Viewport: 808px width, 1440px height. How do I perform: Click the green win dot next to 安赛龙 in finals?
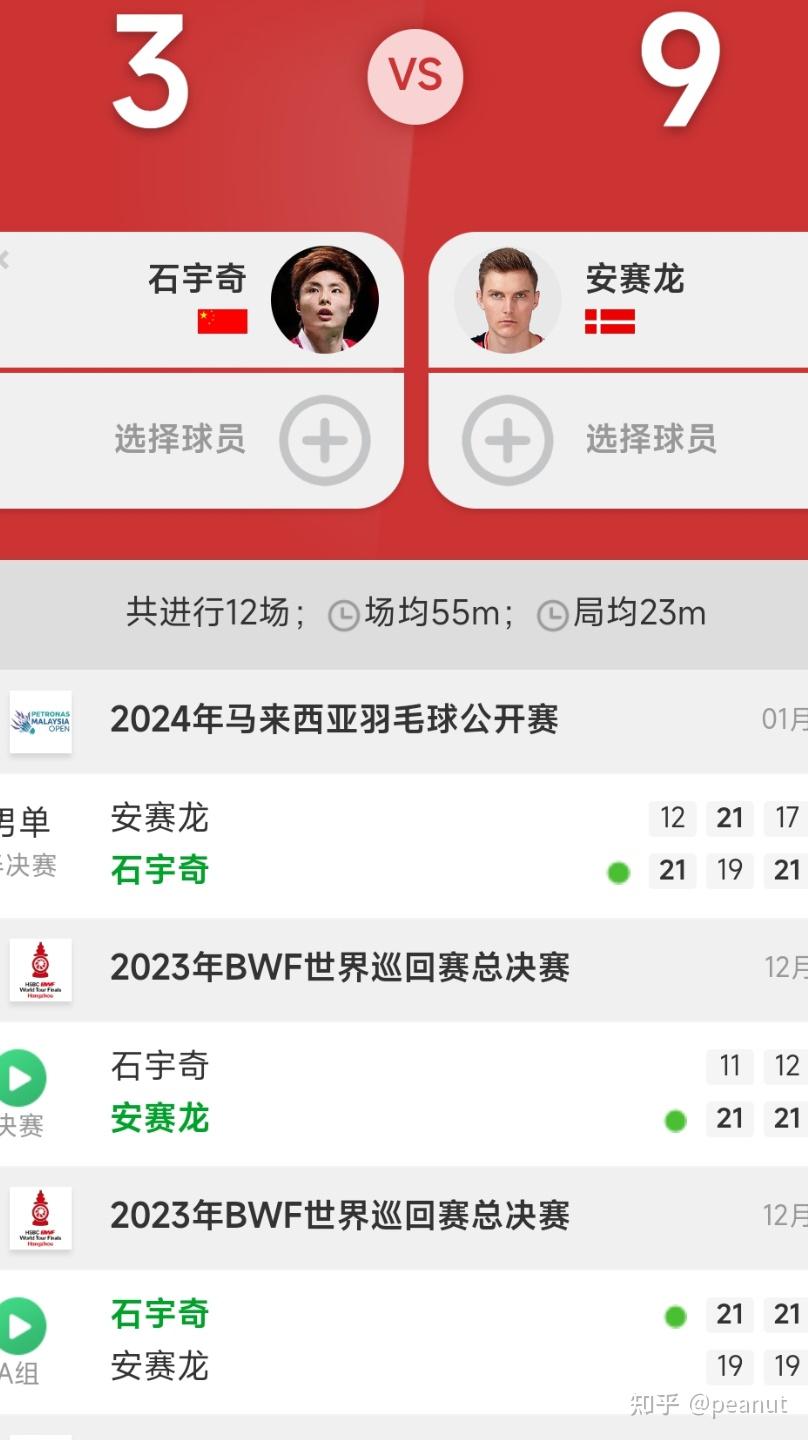[677, 1120]
